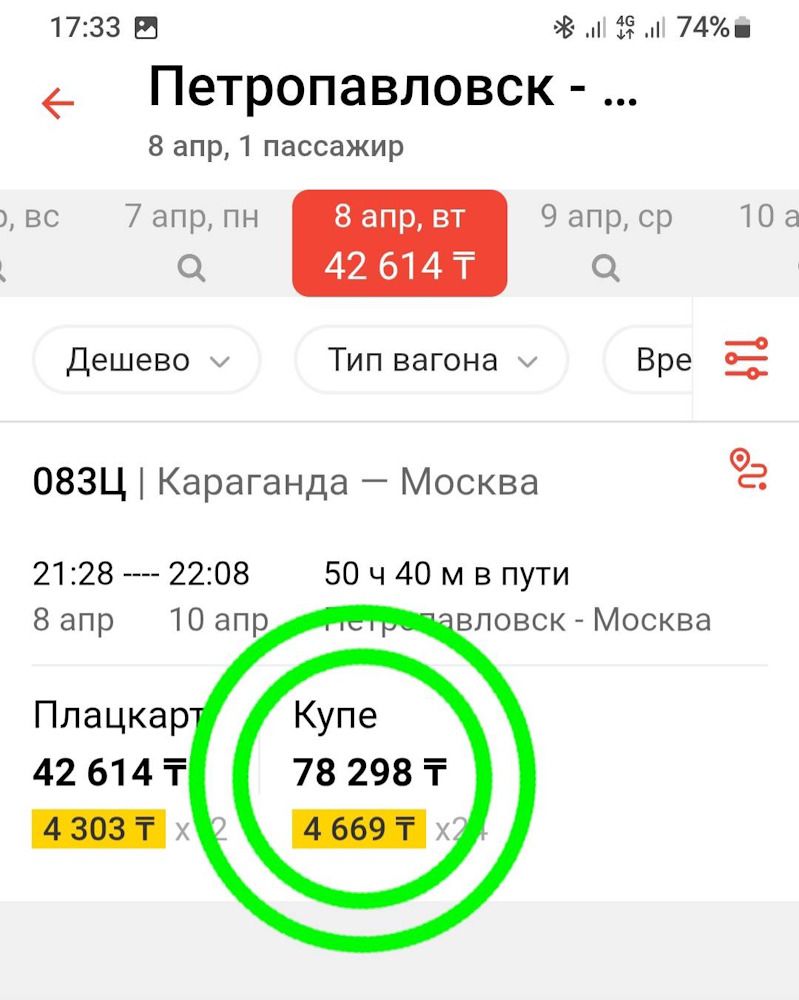Select the 7 апр, пн date

pyautogui.click(x=191, y=240)
